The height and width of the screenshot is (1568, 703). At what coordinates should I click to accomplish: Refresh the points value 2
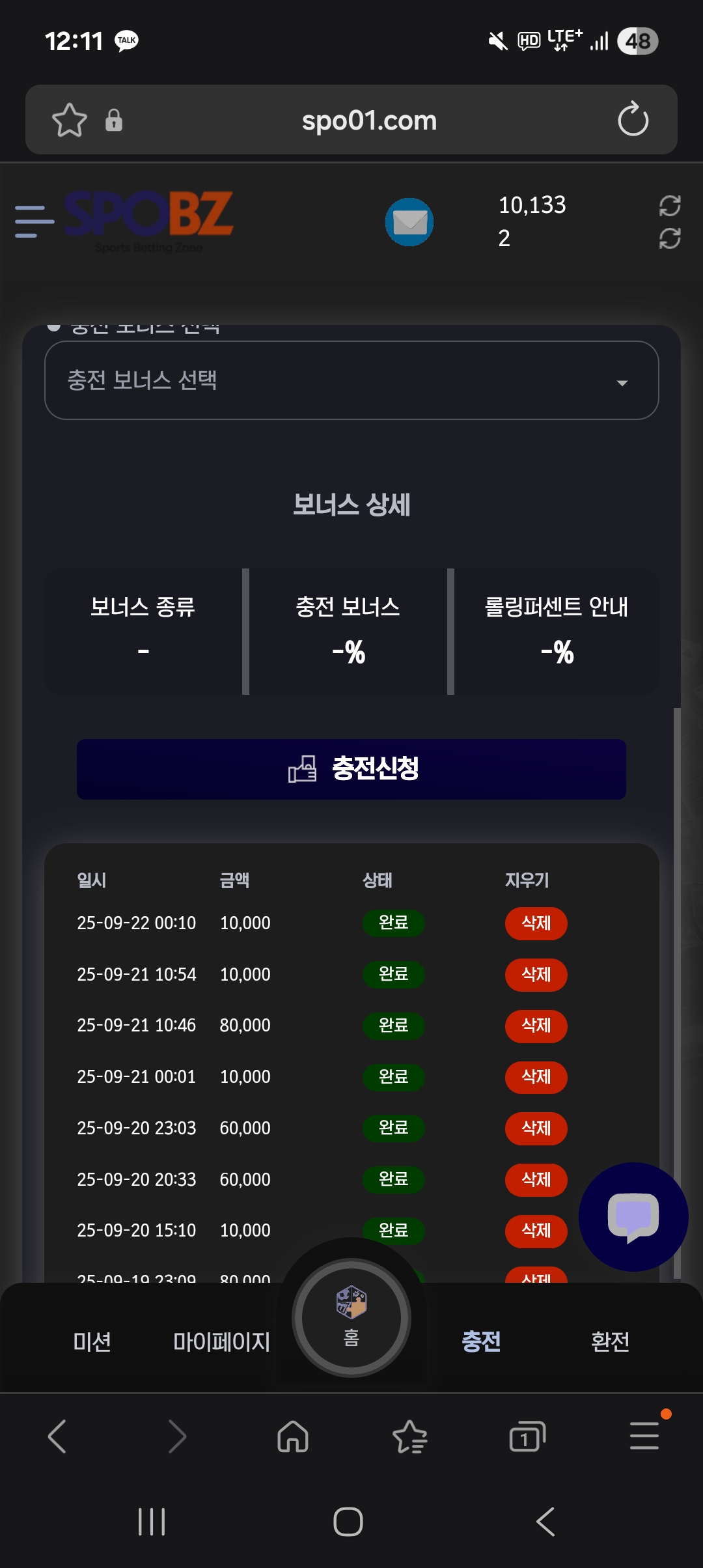(x=669, y=238)
